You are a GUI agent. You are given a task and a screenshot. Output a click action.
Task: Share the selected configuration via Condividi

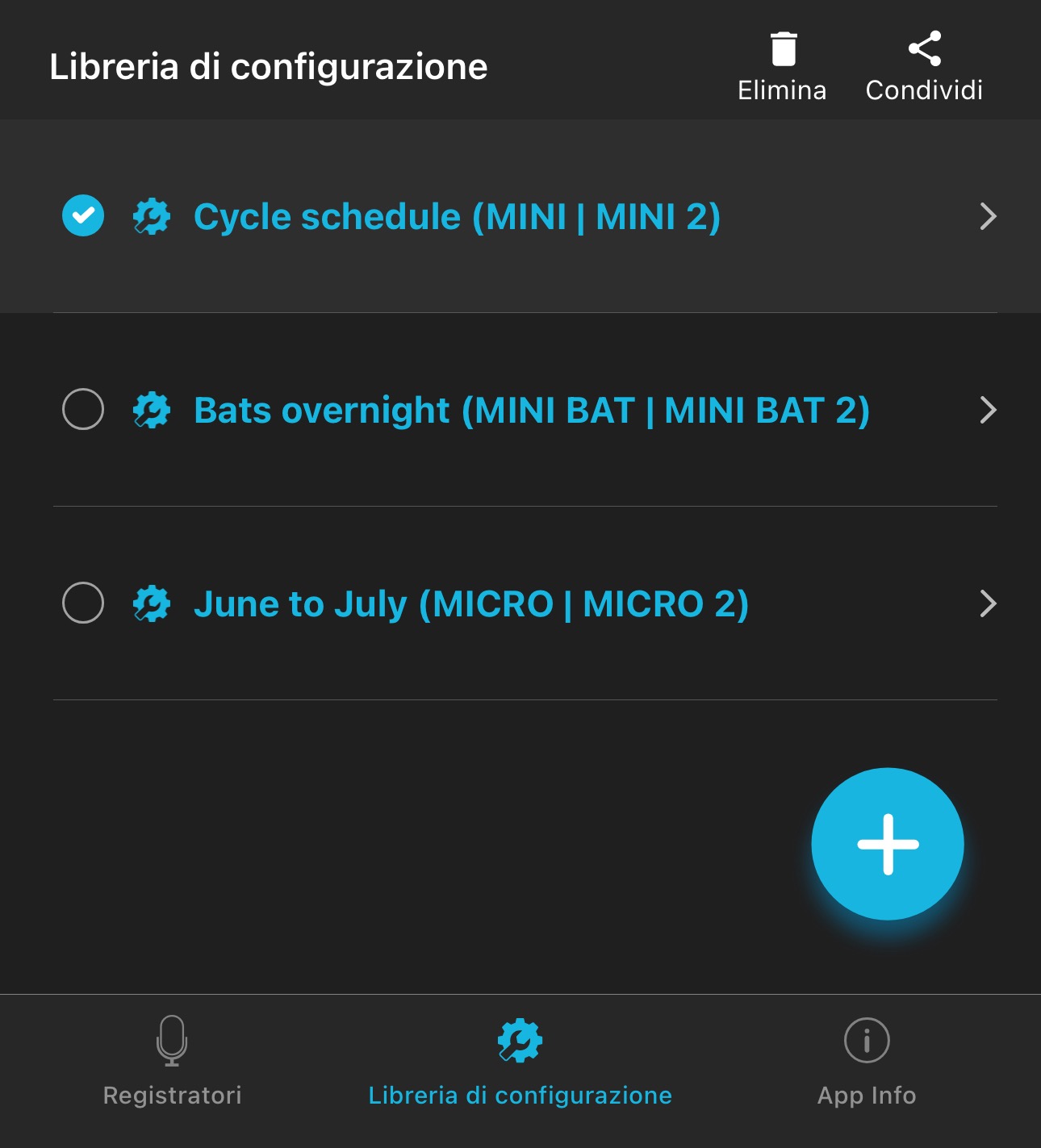(924, 67)
